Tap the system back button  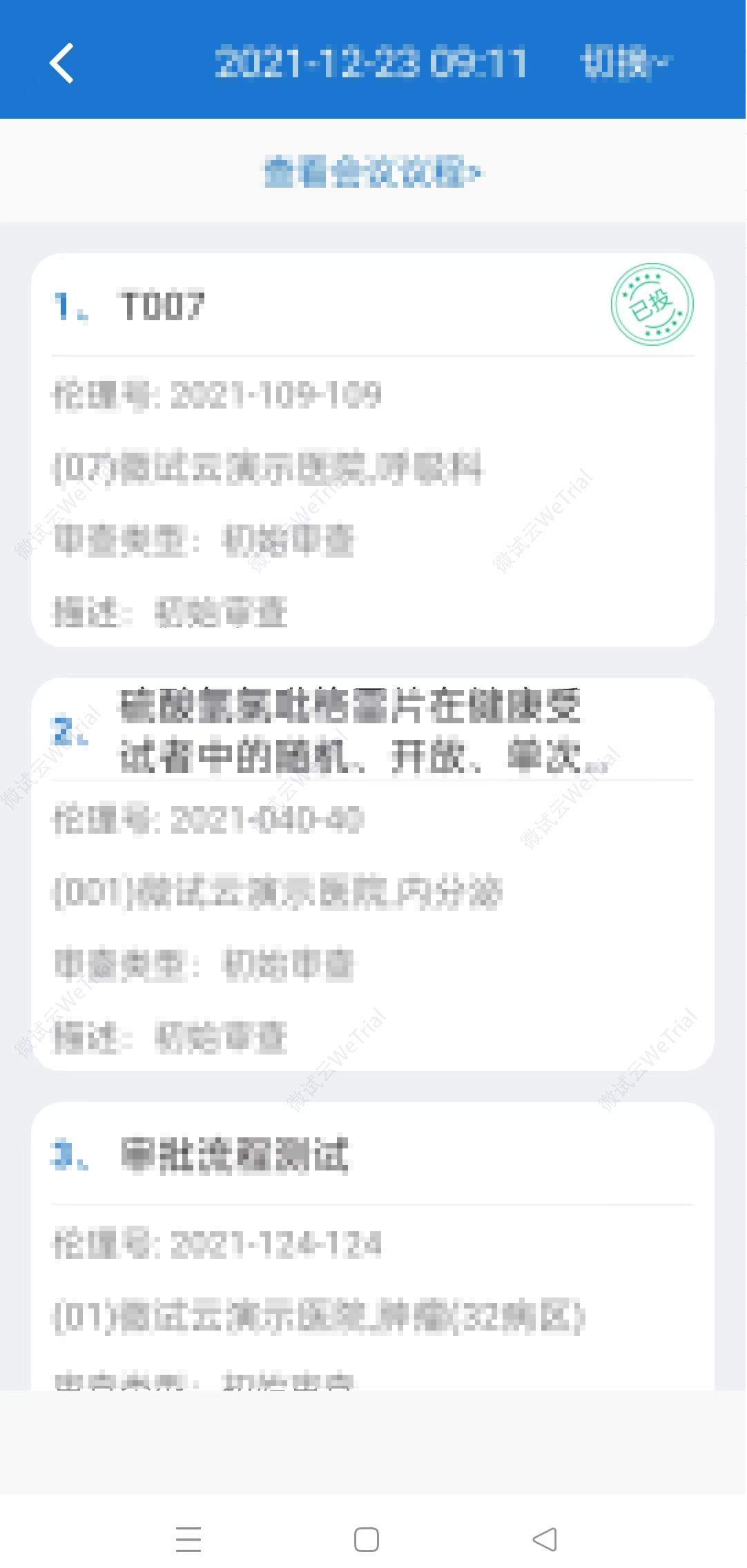(545, 1539)
